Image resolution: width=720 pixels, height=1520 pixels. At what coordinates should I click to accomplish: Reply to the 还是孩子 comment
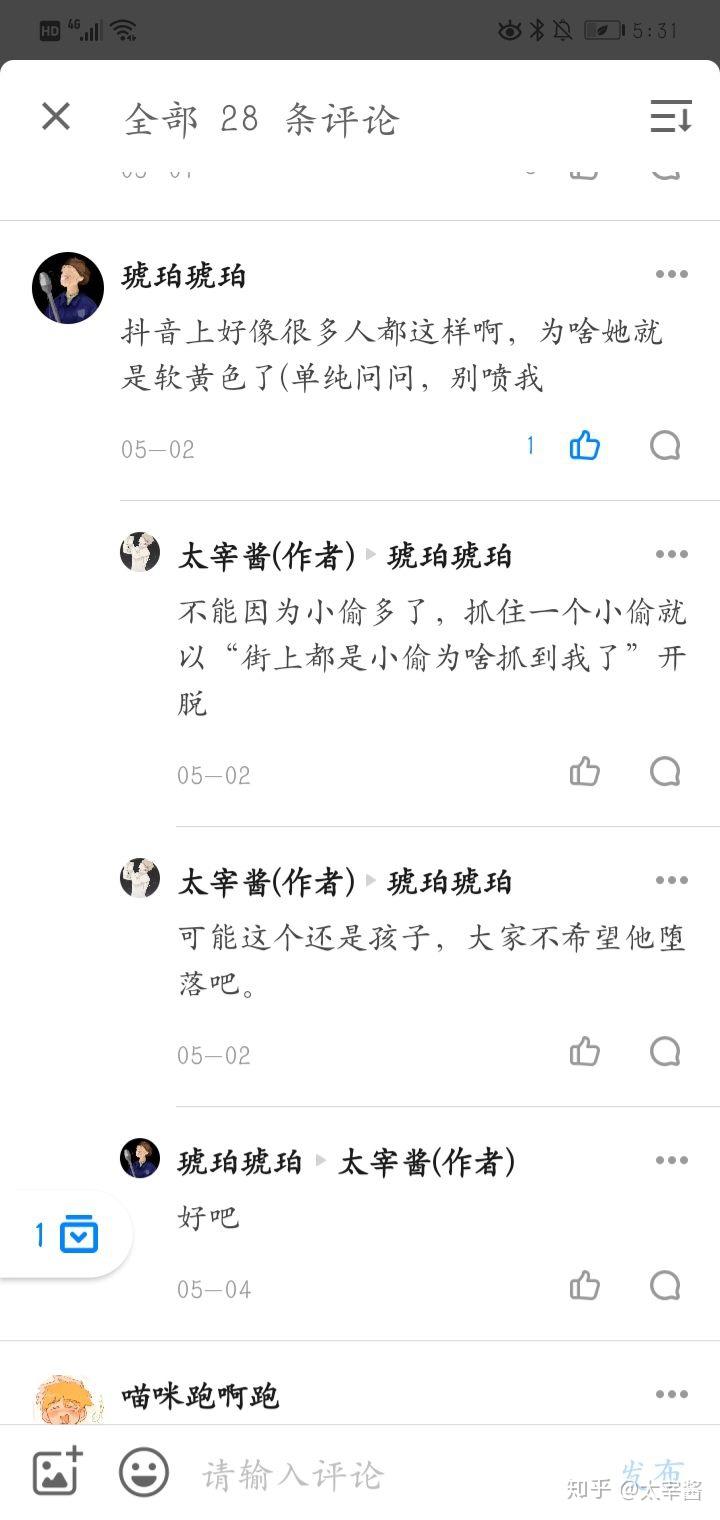click(665, 1052)
